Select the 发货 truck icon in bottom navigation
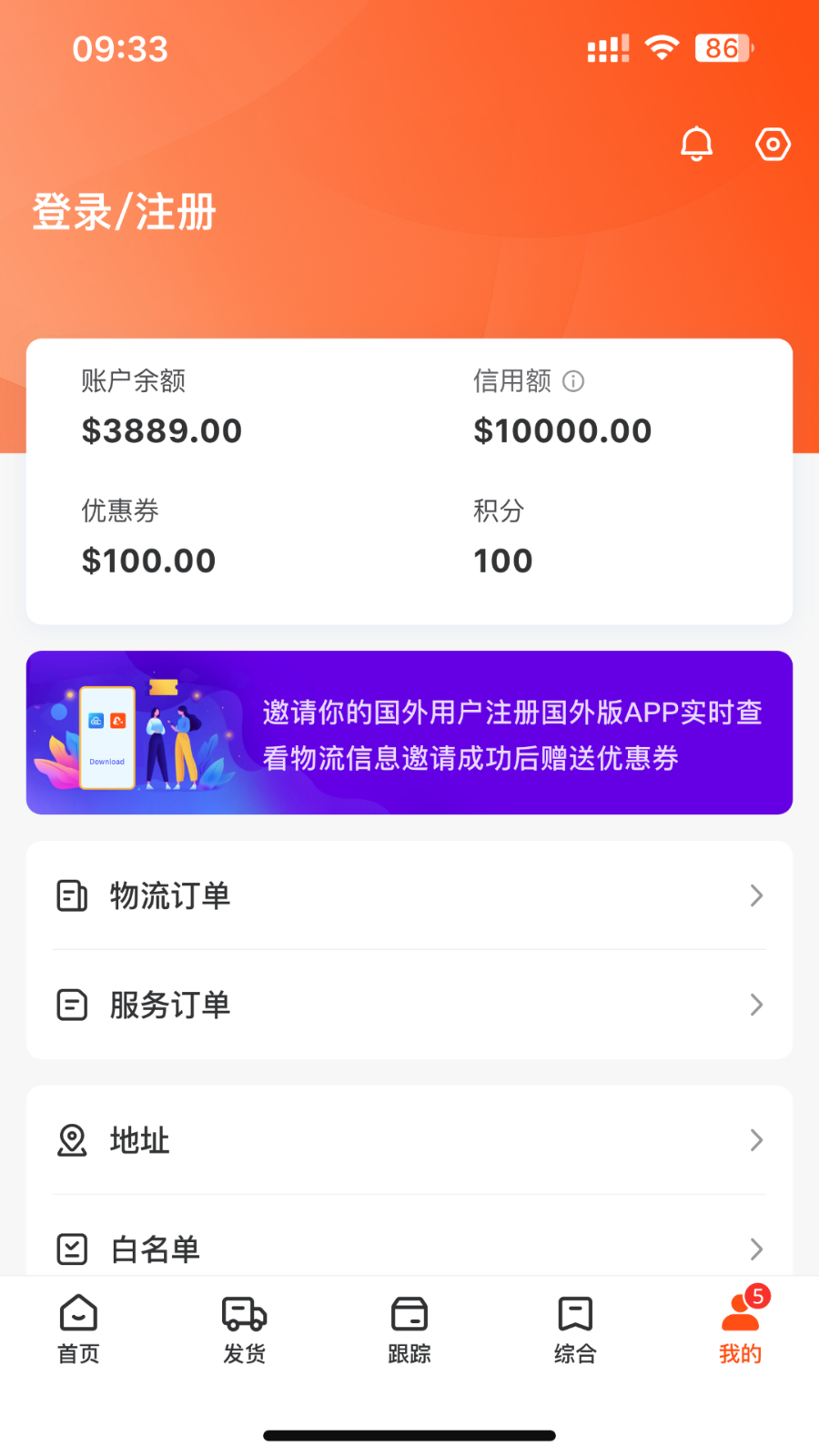 [243, 1313]
